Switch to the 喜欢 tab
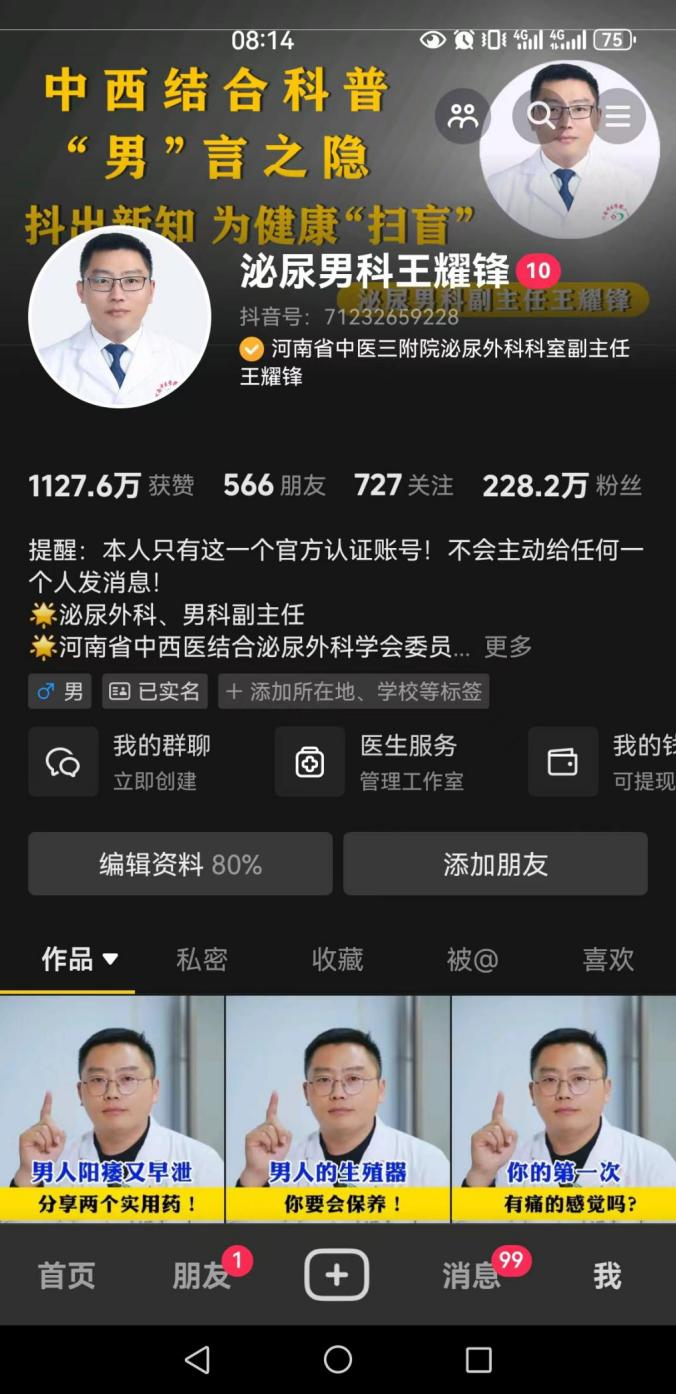Viewport: 676px width, 1394px height. [x=608, y=959]
